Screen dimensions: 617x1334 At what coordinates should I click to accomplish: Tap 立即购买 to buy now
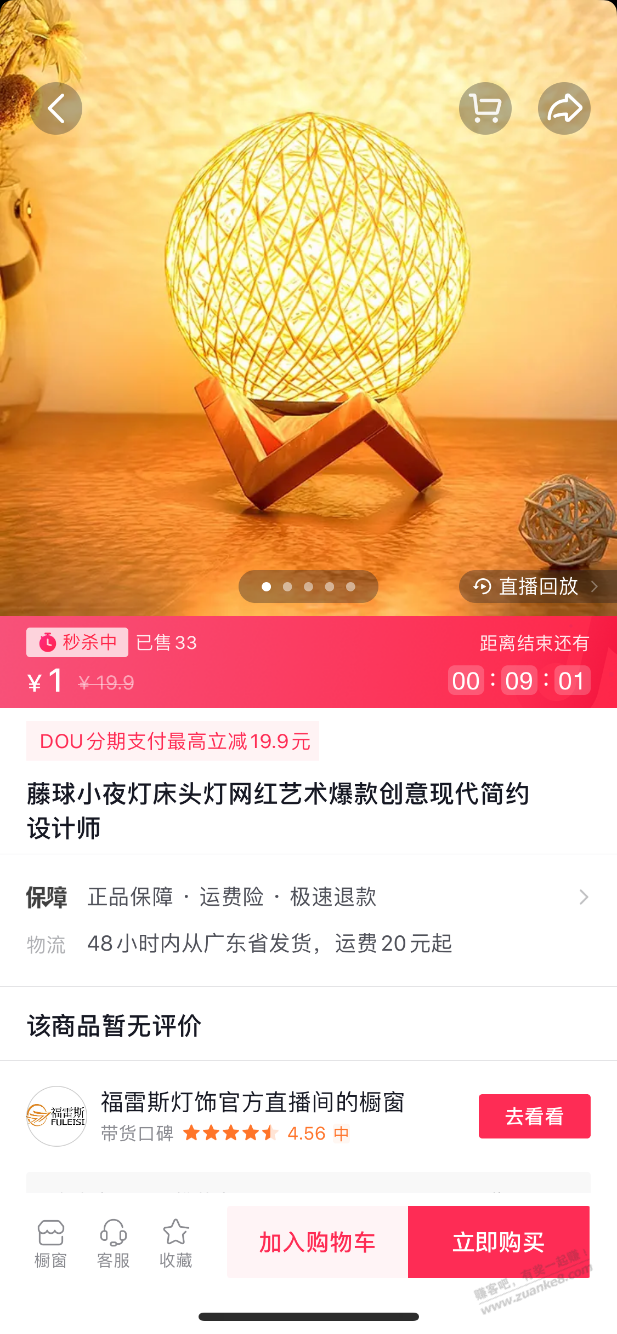(x=498, y=1242)
